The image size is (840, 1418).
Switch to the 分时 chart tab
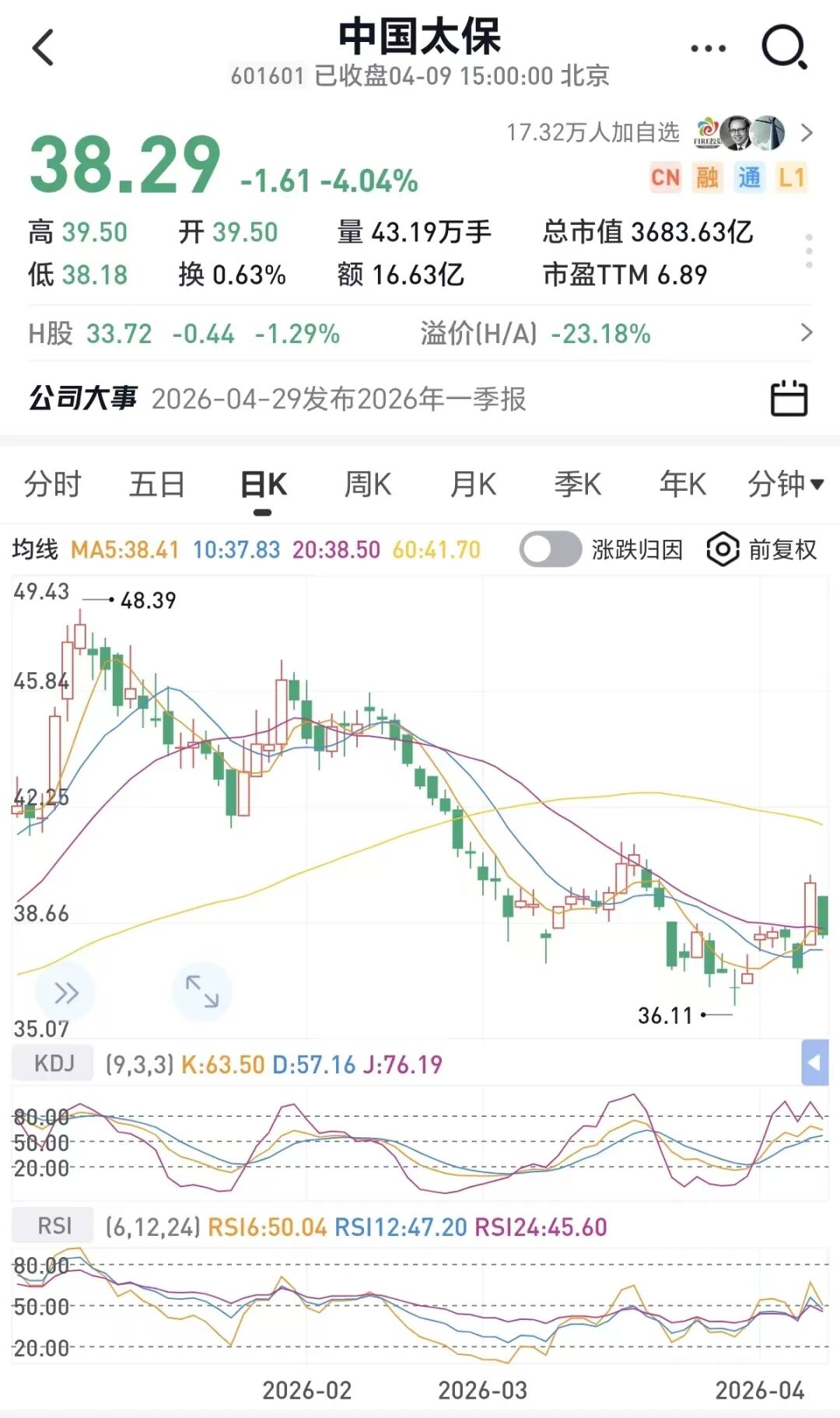52,485
